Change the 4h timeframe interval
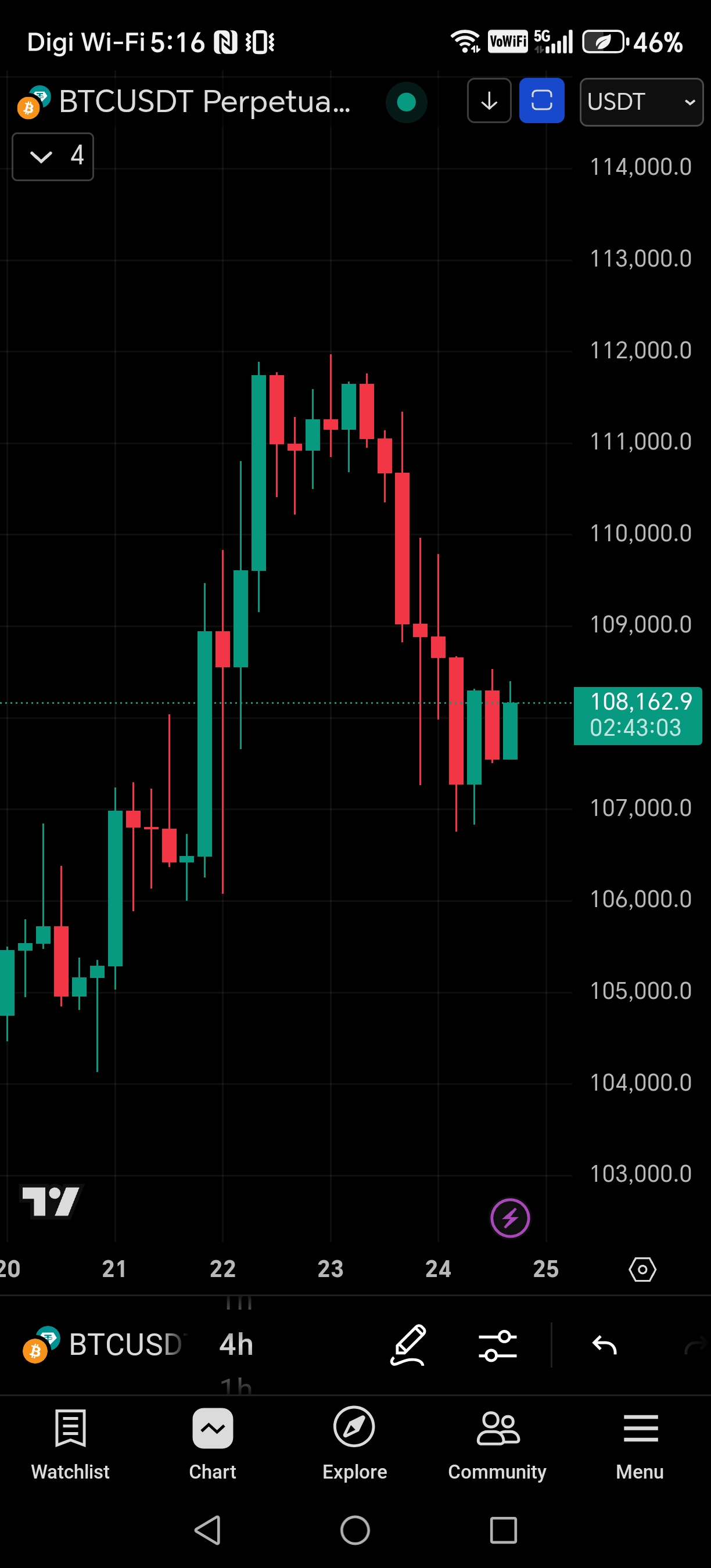The width and height of the screenshot is (711, 1568). click(x=236, y=1344)
